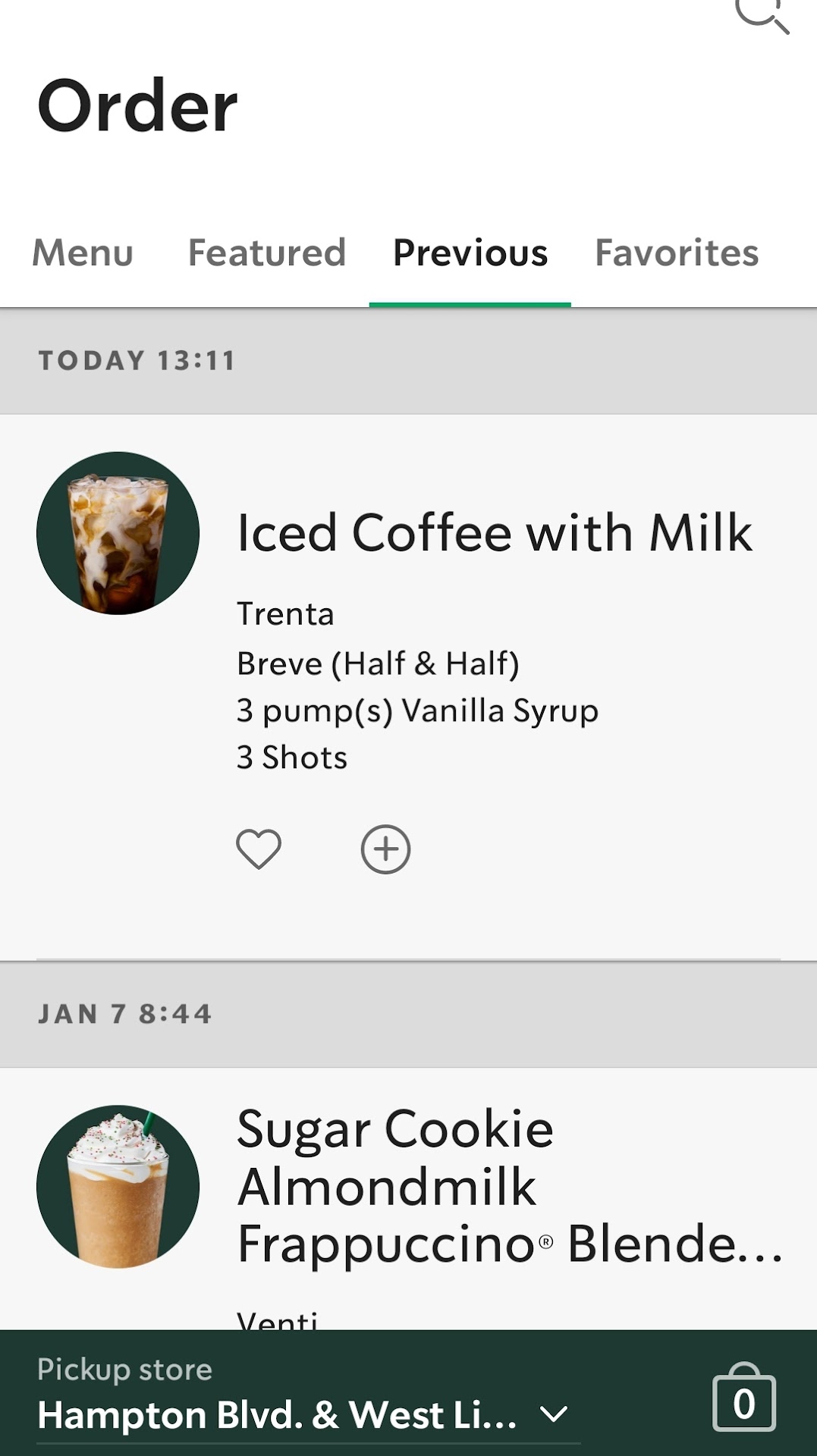Go to the Favorites tab
Viewport: 817px width, 1456px height.
click(x=676, y=253)
